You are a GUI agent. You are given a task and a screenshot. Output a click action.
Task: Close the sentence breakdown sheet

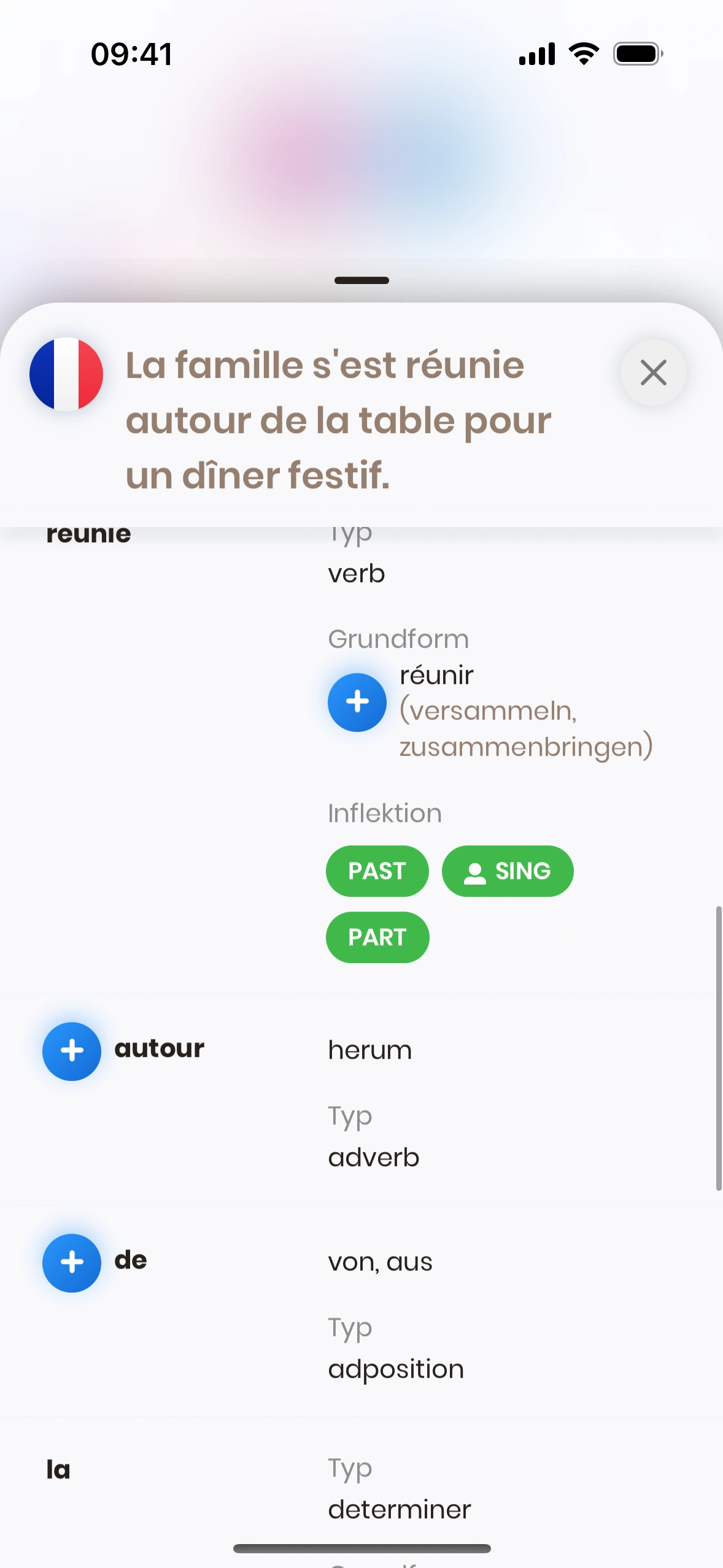coord(653,372)
